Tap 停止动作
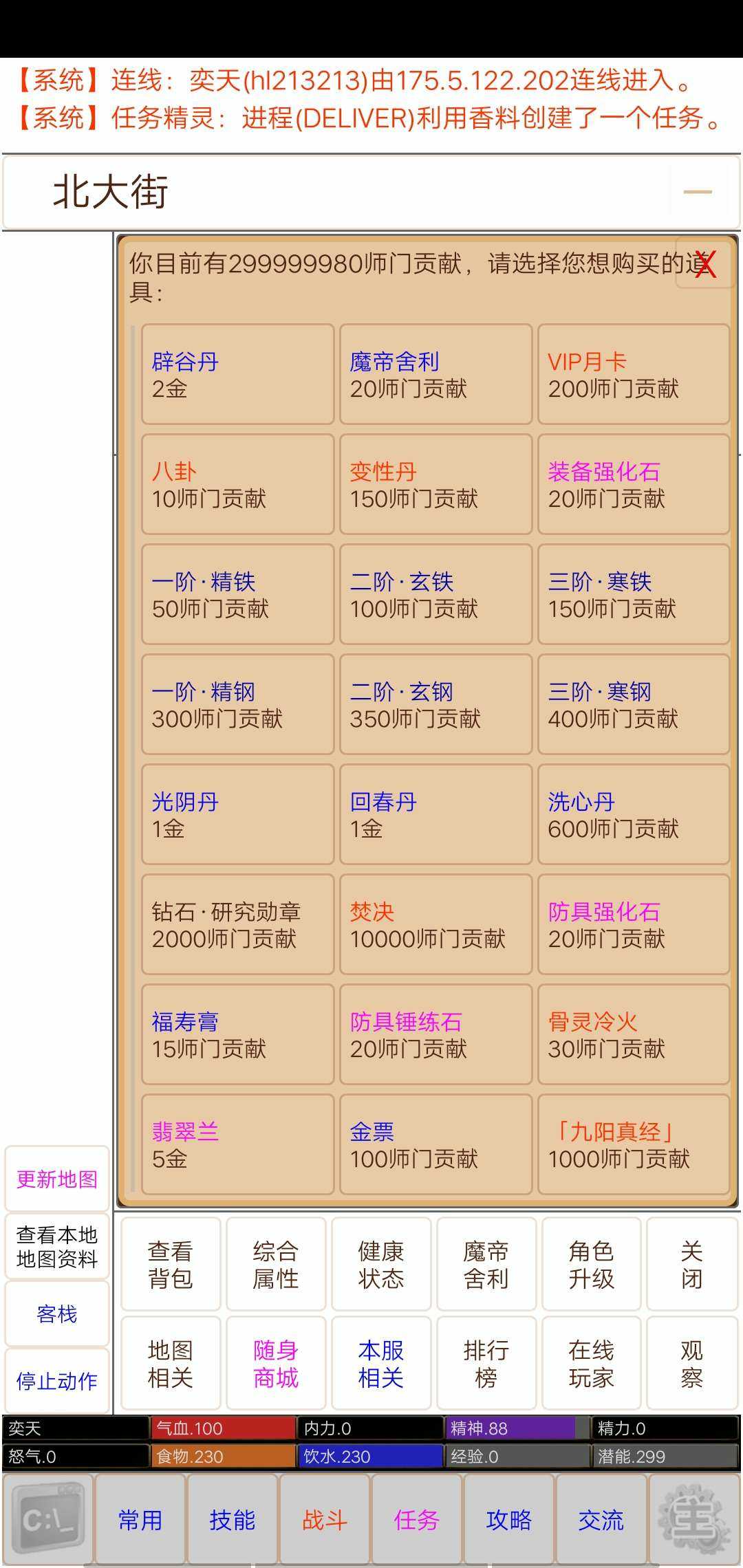The width and height of the screenshot is (743, 1568). [x=57, y=1381]
